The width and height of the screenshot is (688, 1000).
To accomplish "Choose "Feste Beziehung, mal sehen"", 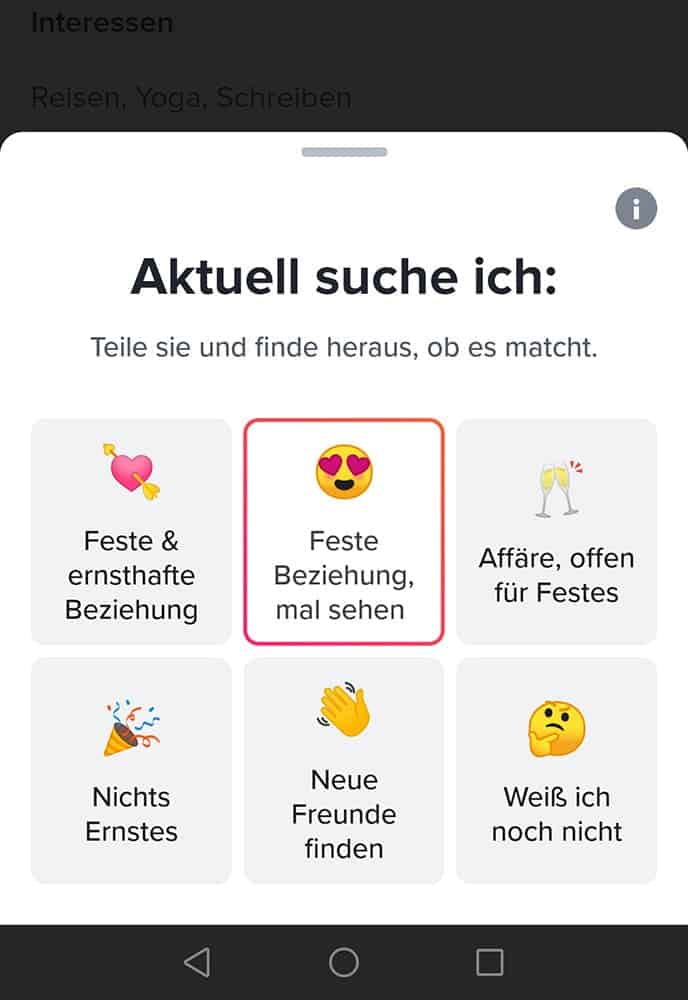I will point(344,532).
